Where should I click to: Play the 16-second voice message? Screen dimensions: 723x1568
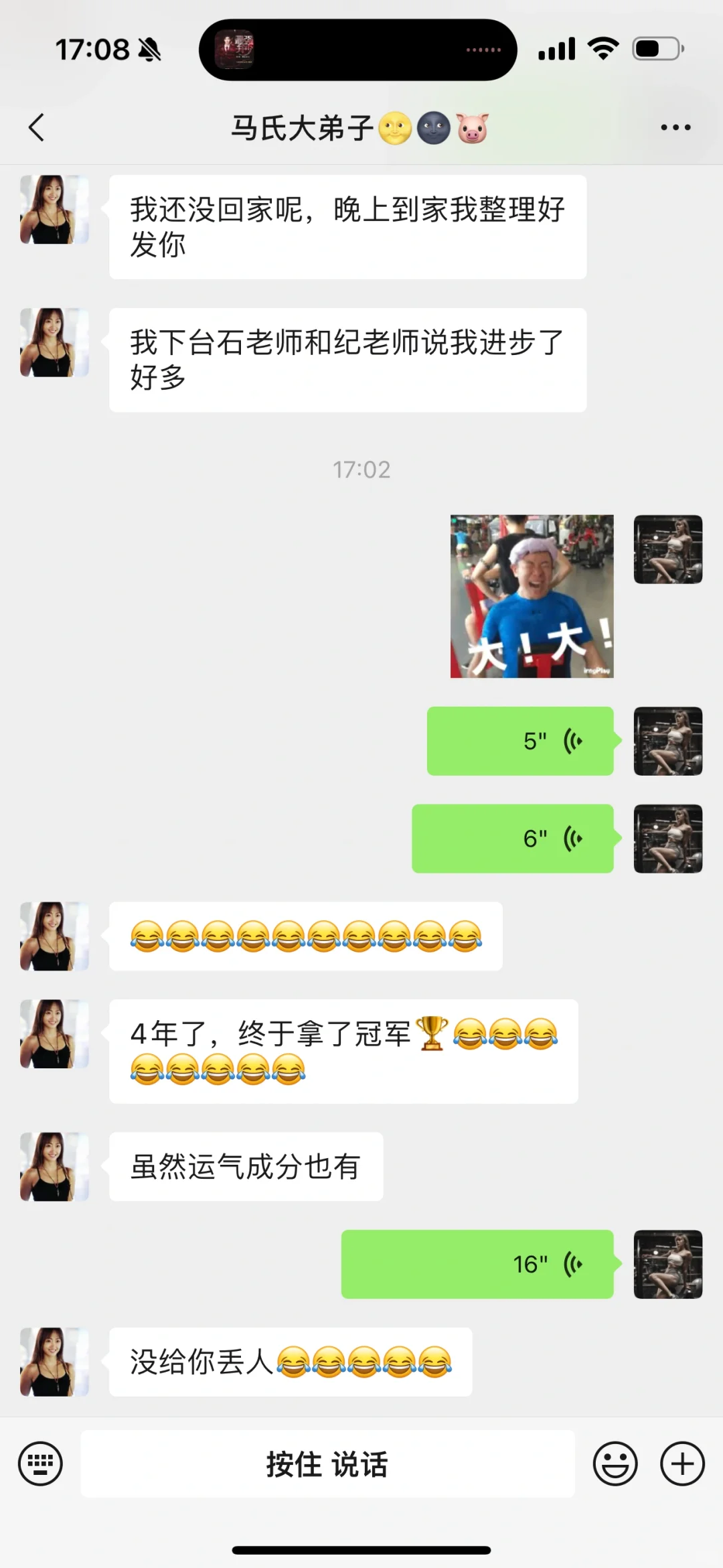477,1264
